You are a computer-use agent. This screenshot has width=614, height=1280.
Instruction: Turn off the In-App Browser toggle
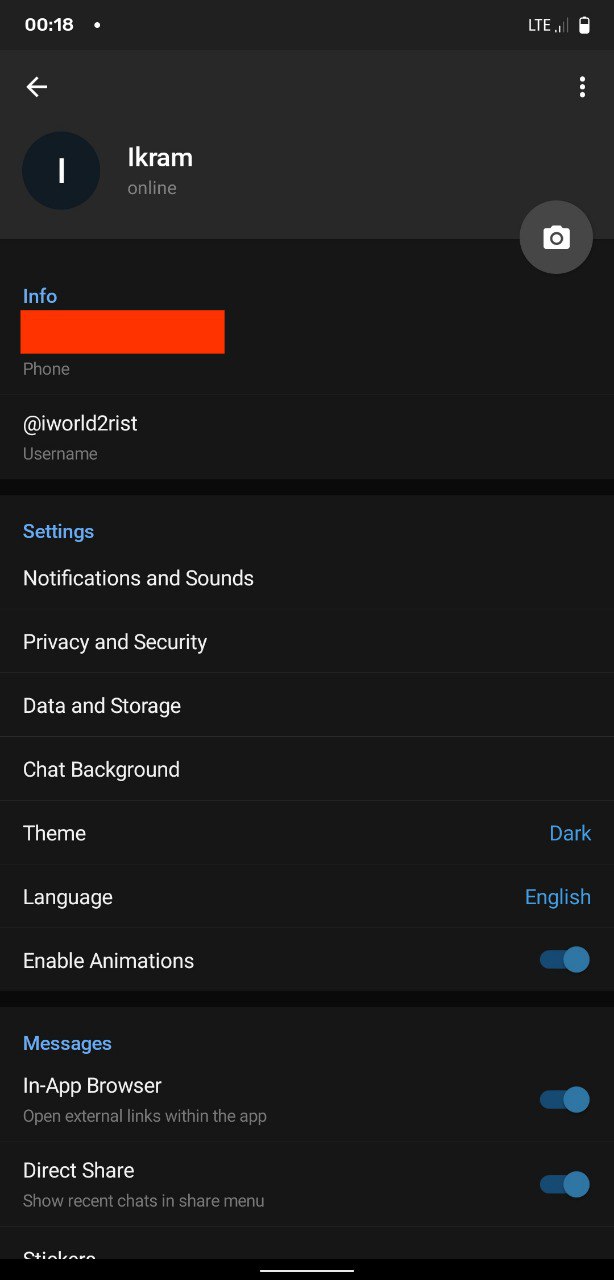pyautogui.click(x=565, y=1100)
